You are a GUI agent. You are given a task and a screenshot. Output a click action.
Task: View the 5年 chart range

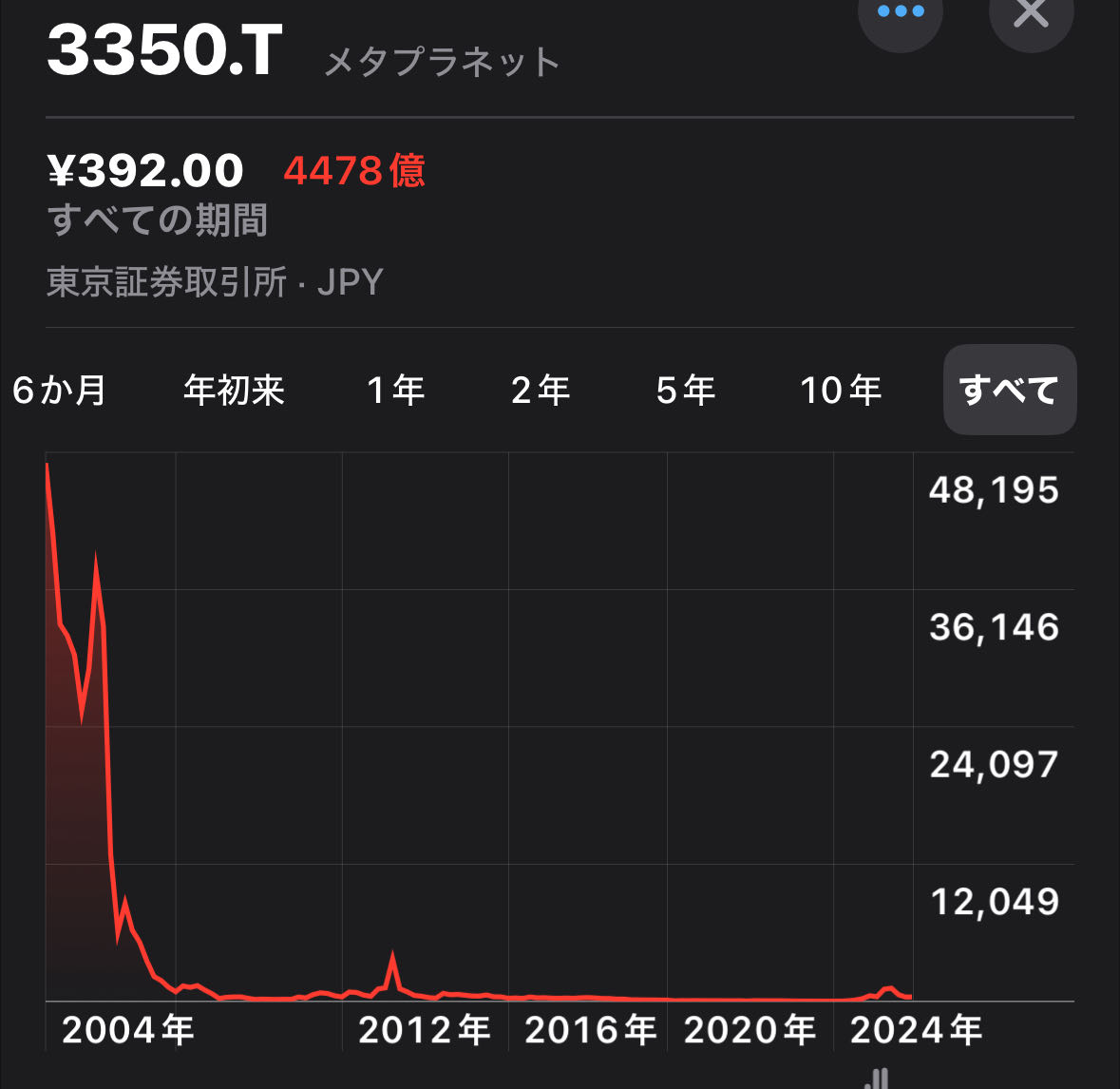685,390
